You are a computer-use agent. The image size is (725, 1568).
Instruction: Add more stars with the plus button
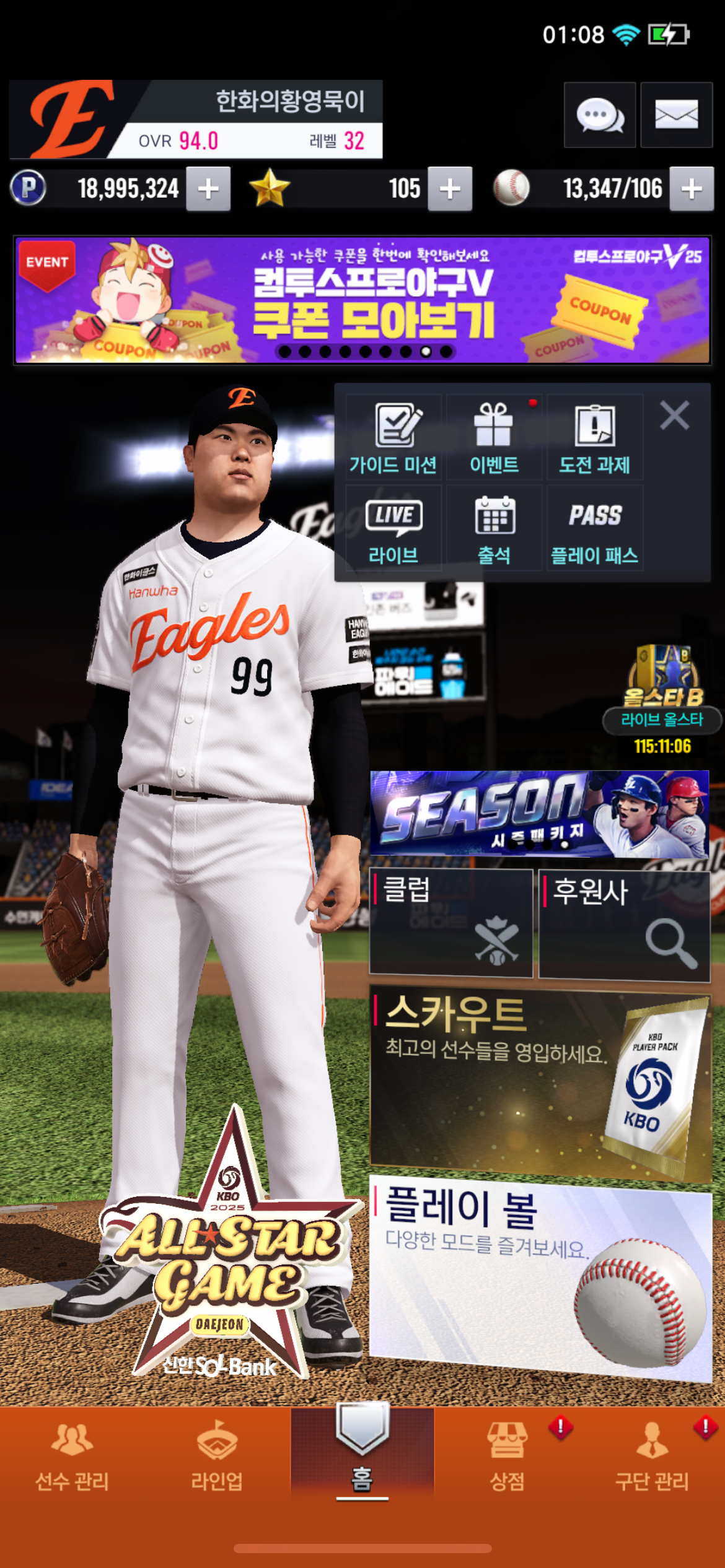tap(450, 189)
